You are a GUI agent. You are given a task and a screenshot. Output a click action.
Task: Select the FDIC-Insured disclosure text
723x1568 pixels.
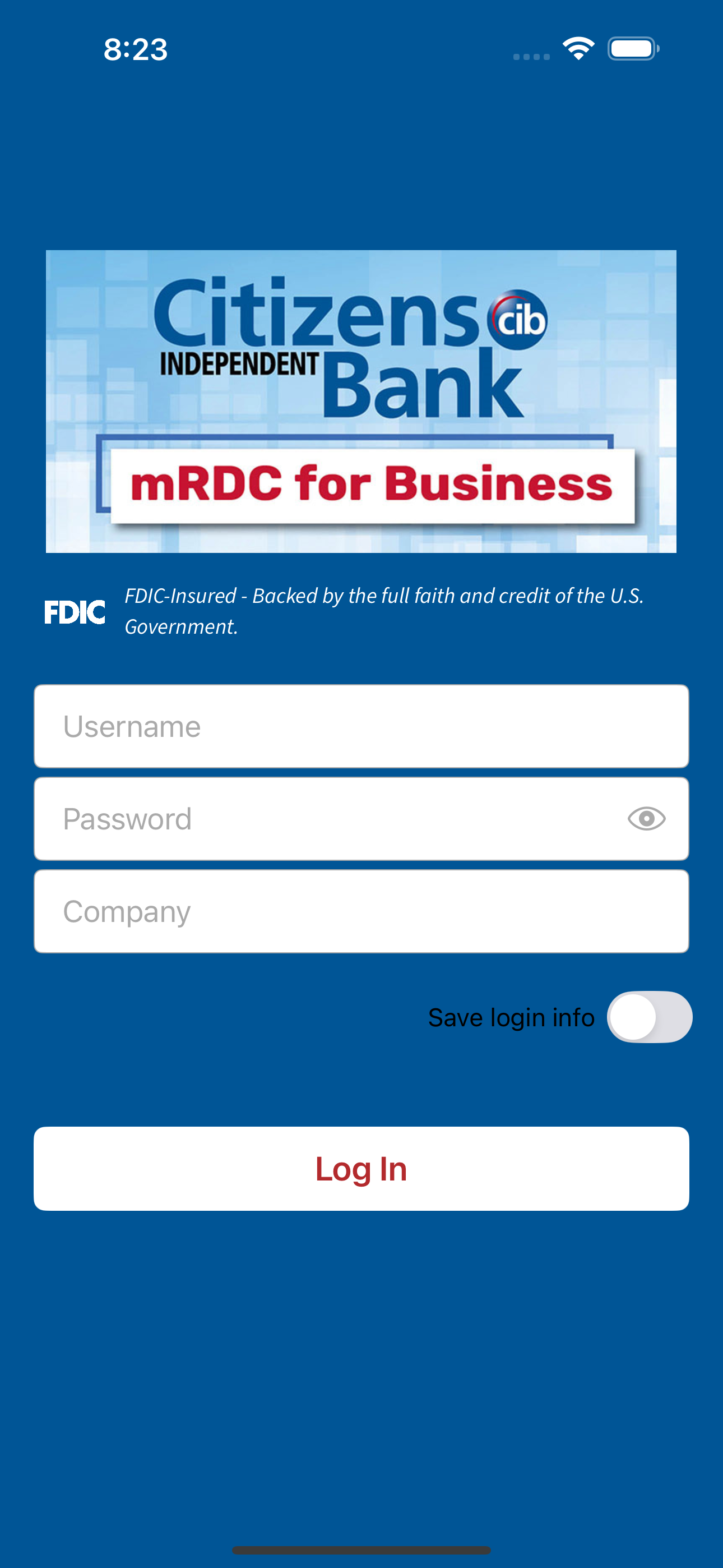tap(383, 611)
